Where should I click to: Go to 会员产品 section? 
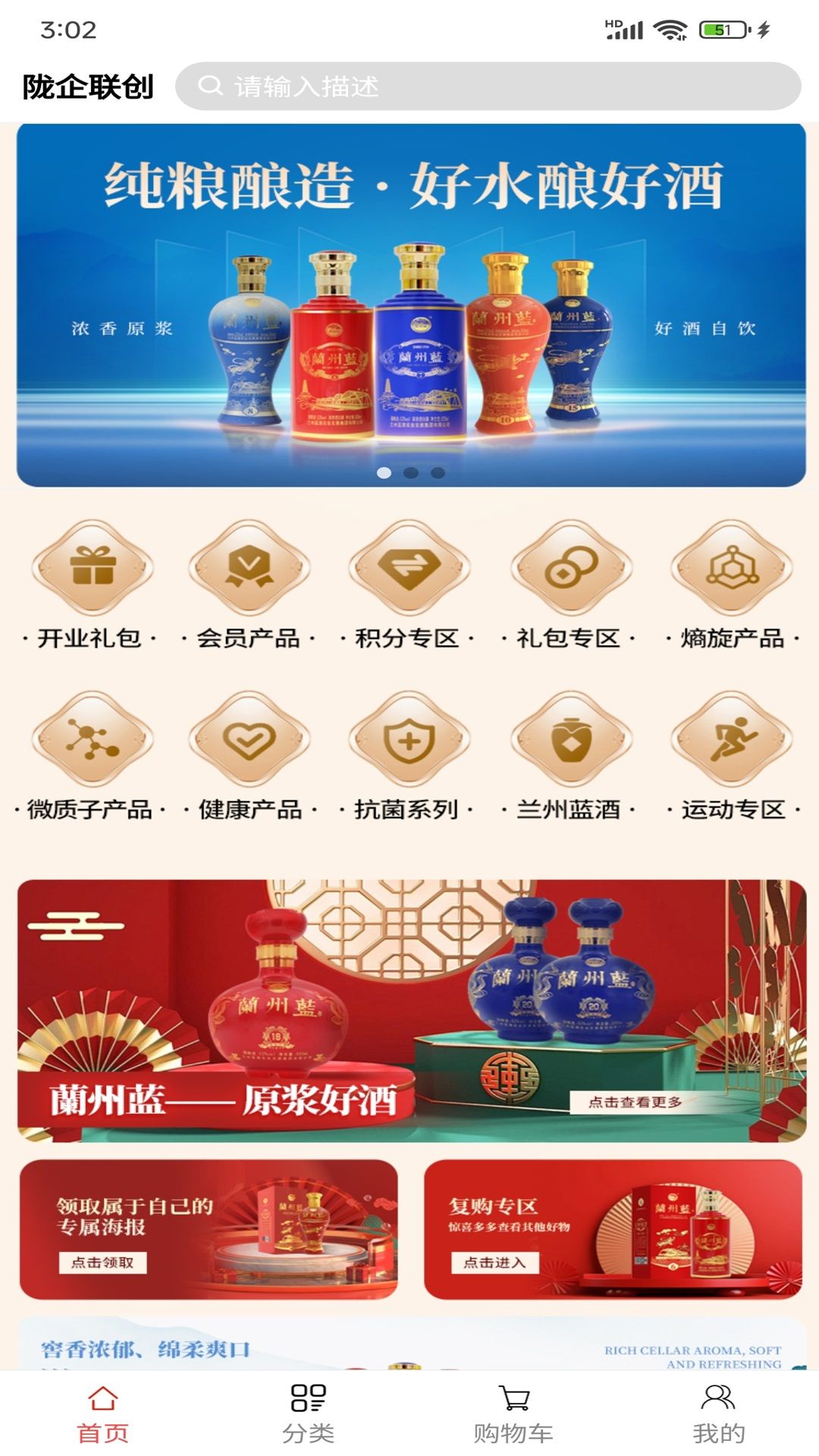coord(249,585)
